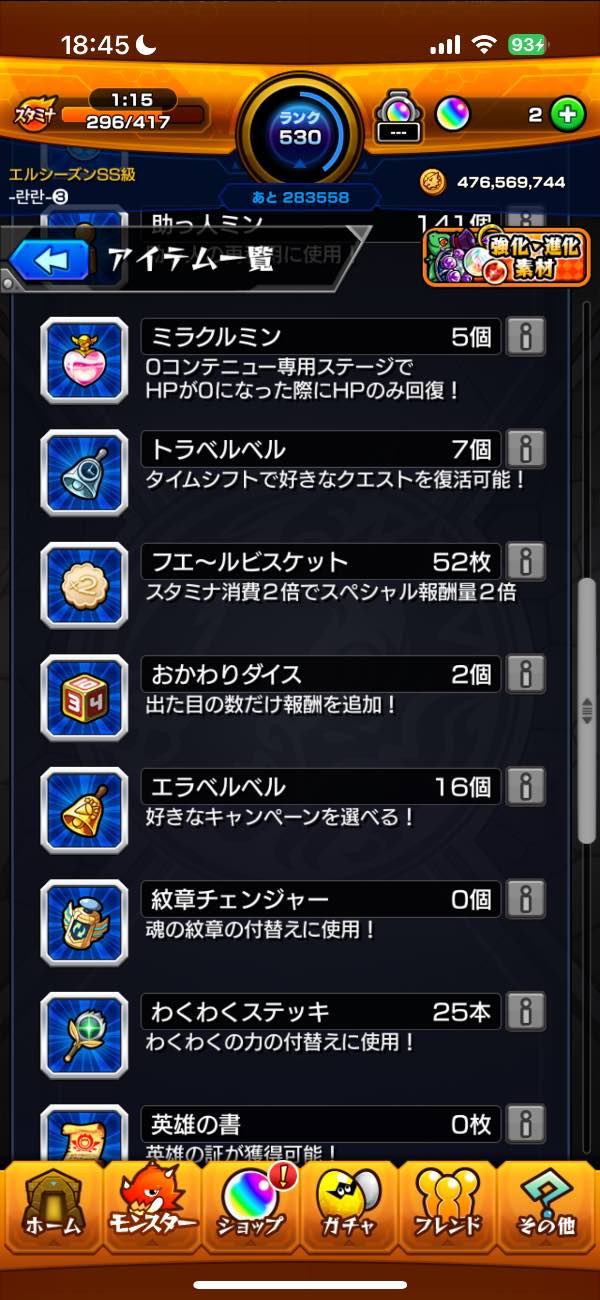
Task: Switch to the モンスター tab
Action: coord(150,1207)
